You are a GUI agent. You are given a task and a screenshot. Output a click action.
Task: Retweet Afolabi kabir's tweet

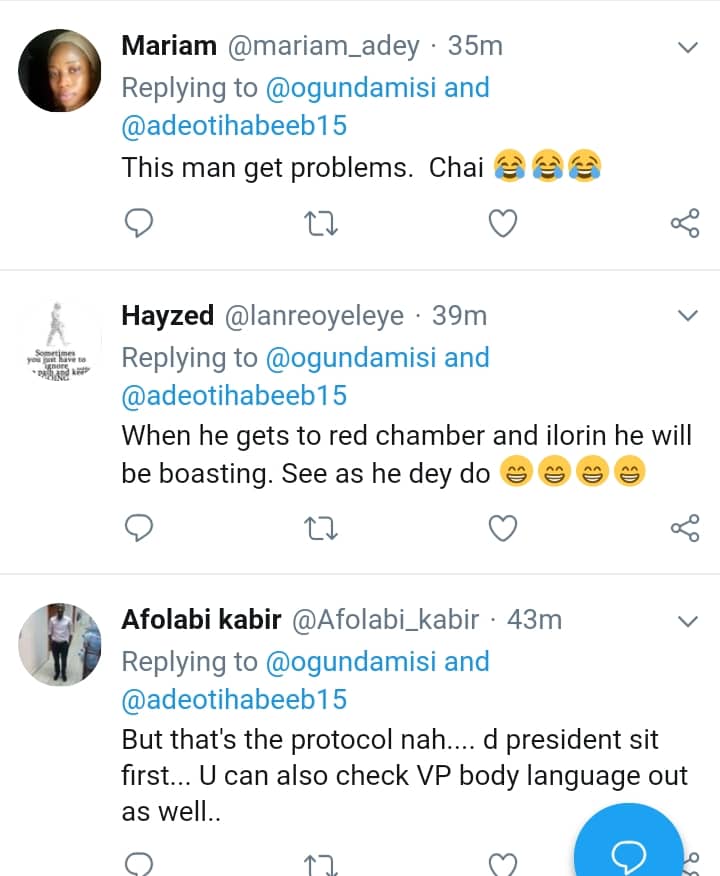(x=319, y=864)
